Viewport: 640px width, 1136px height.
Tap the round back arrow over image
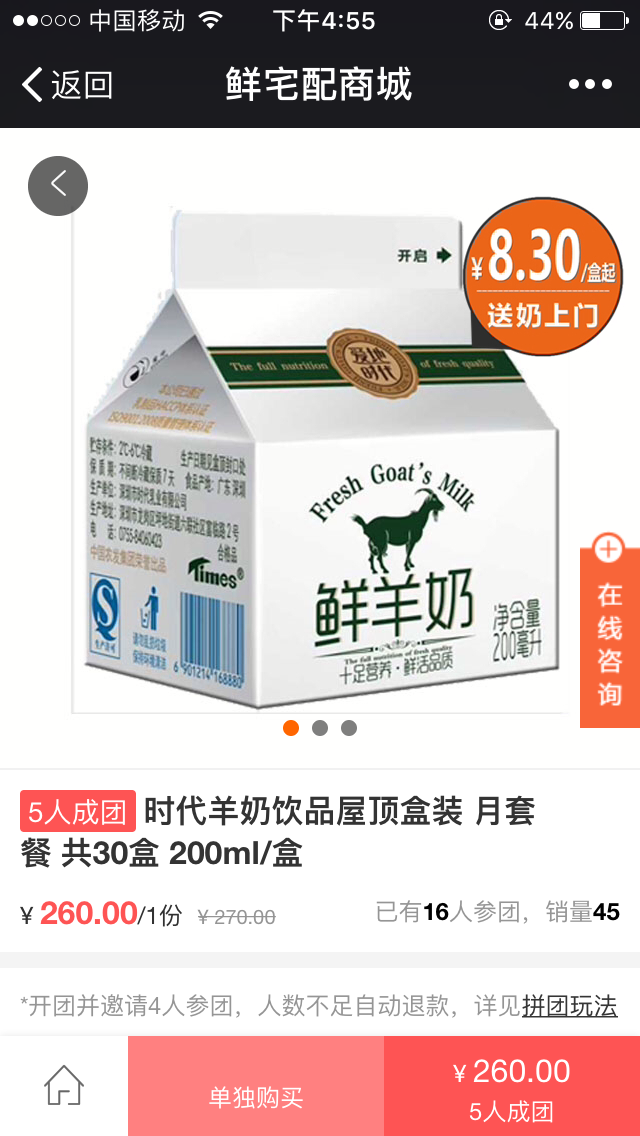[58, 186]
